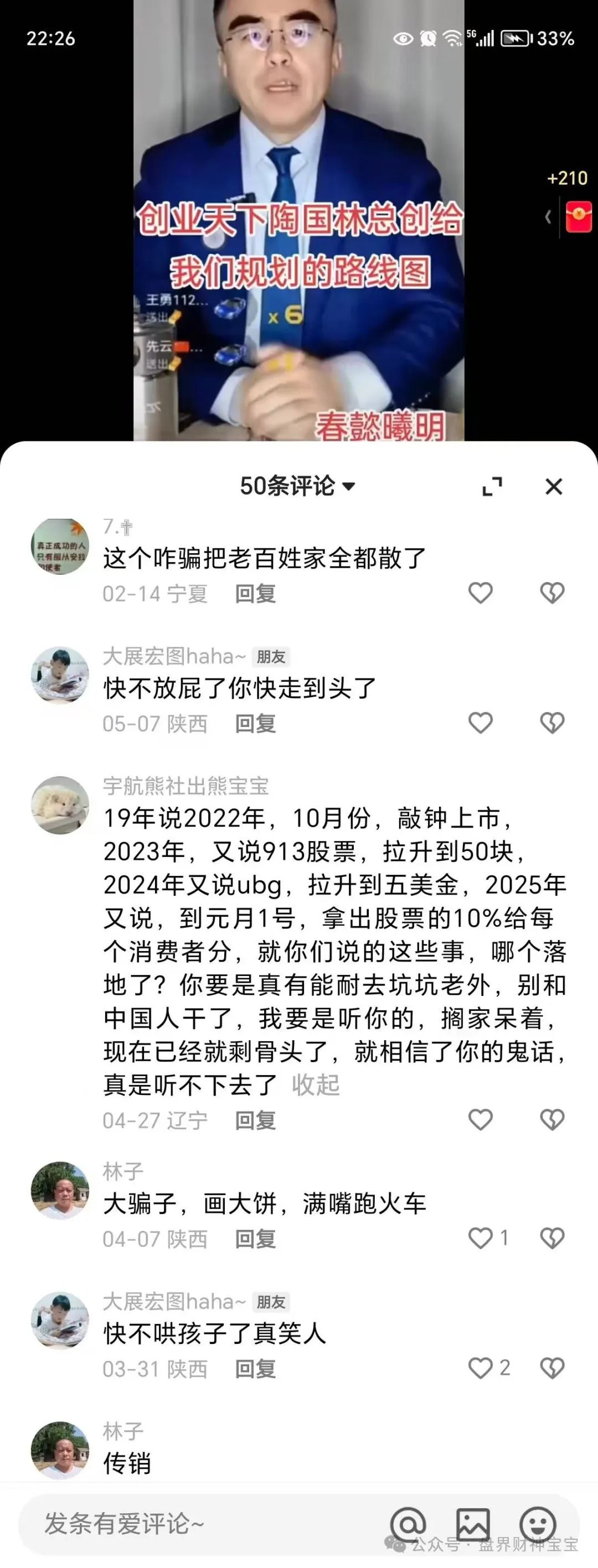The image size is (598, 1568).
Task: Dislike the comment 快不哄孩子了真笑人
Action: coord(553,1368)
